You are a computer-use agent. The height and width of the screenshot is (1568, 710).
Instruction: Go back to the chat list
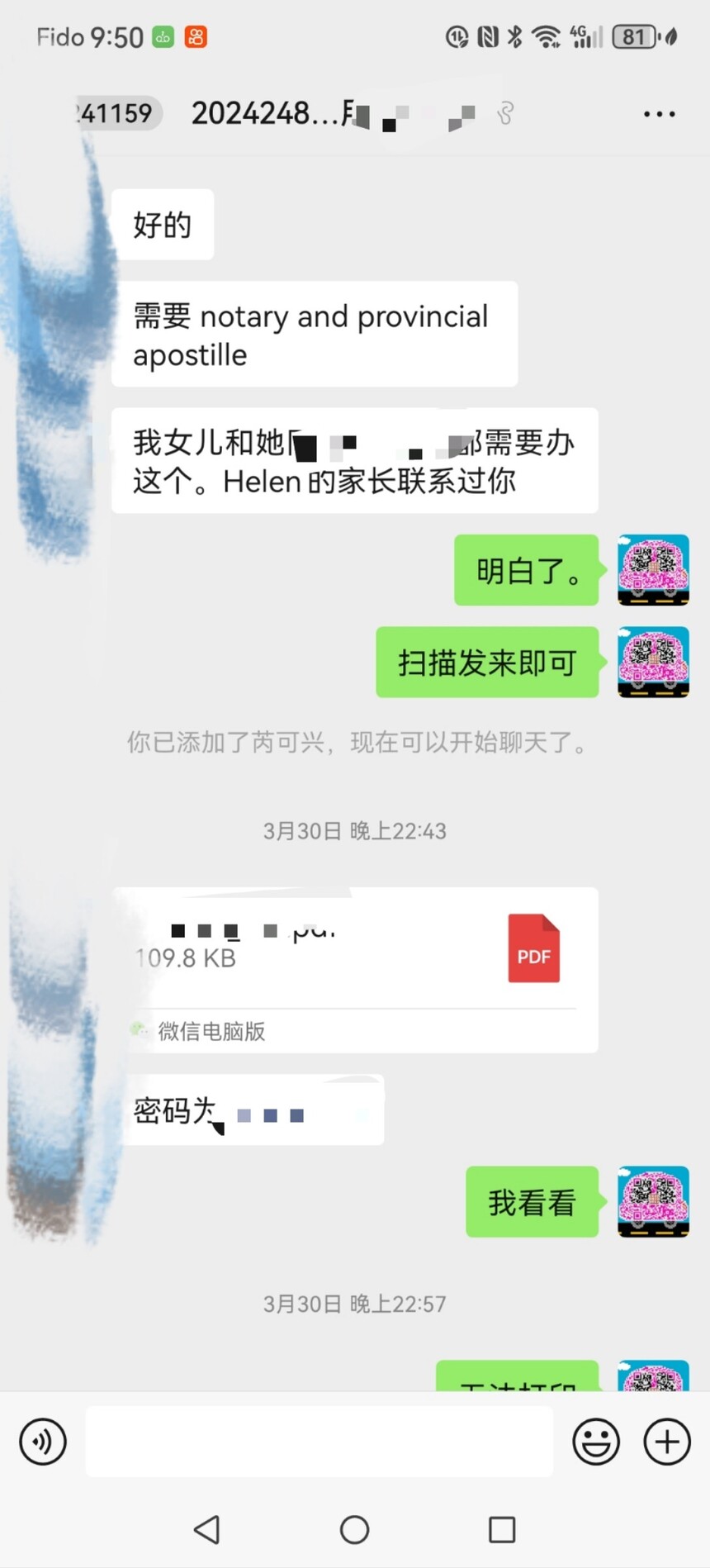coord(116,113)
